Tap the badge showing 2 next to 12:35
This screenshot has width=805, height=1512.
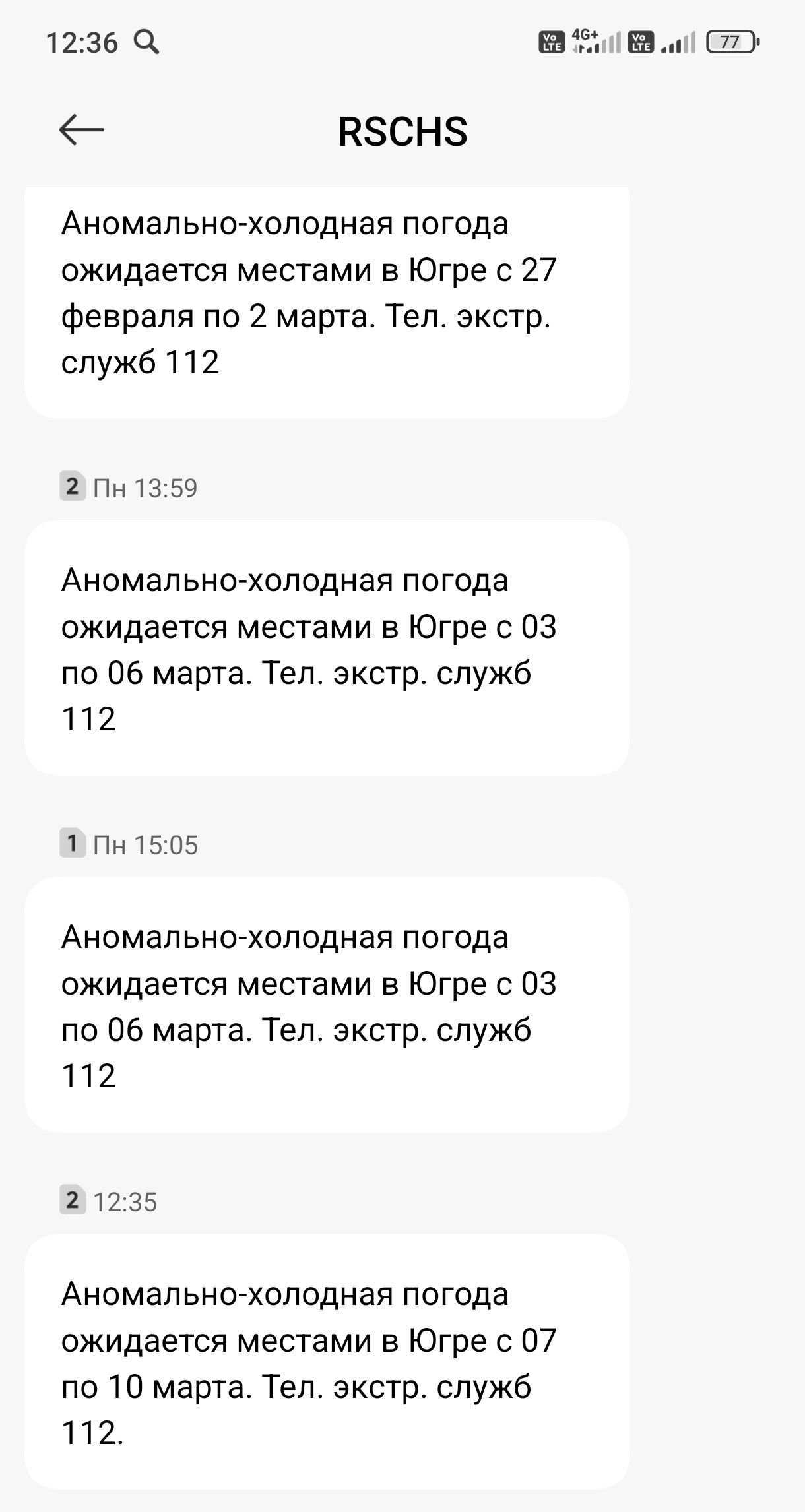(74, 1200)
